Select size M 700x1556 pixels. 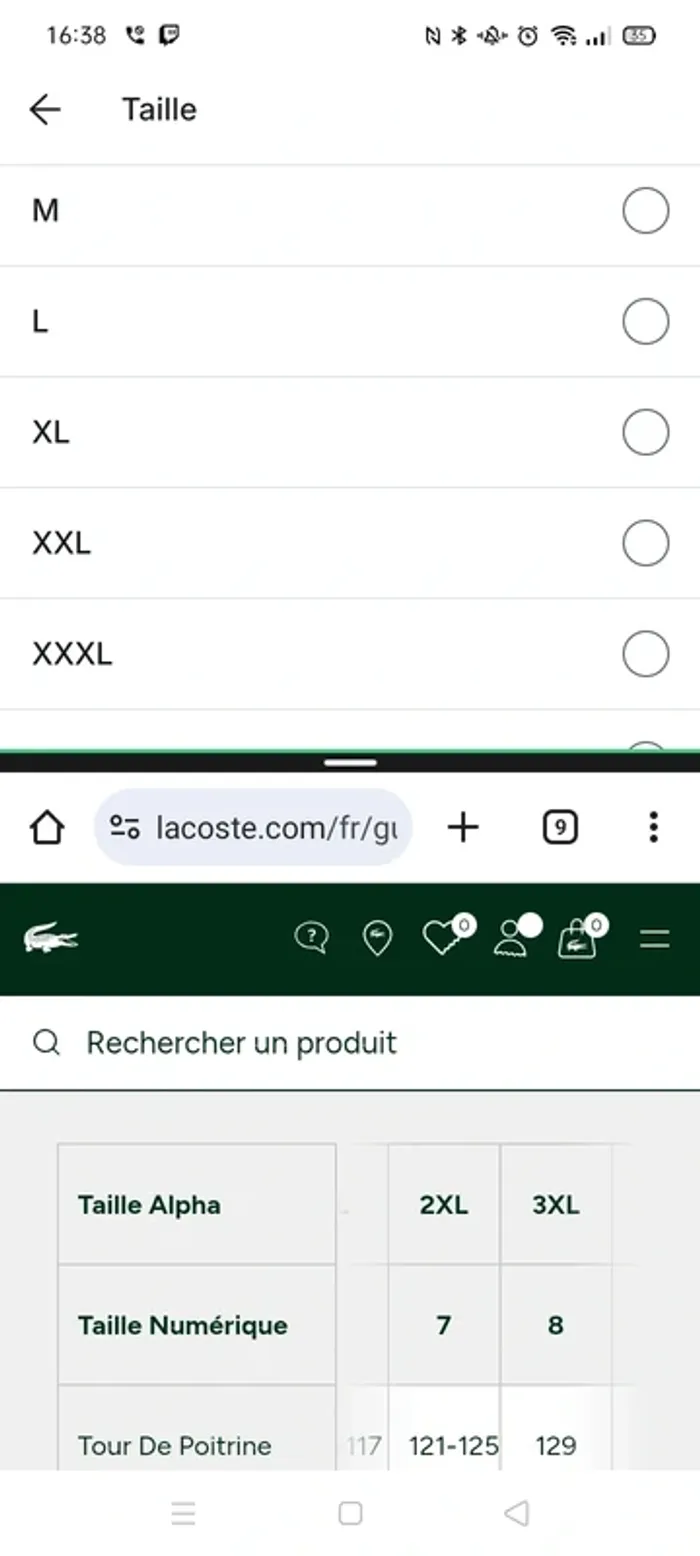pos(645,211)
